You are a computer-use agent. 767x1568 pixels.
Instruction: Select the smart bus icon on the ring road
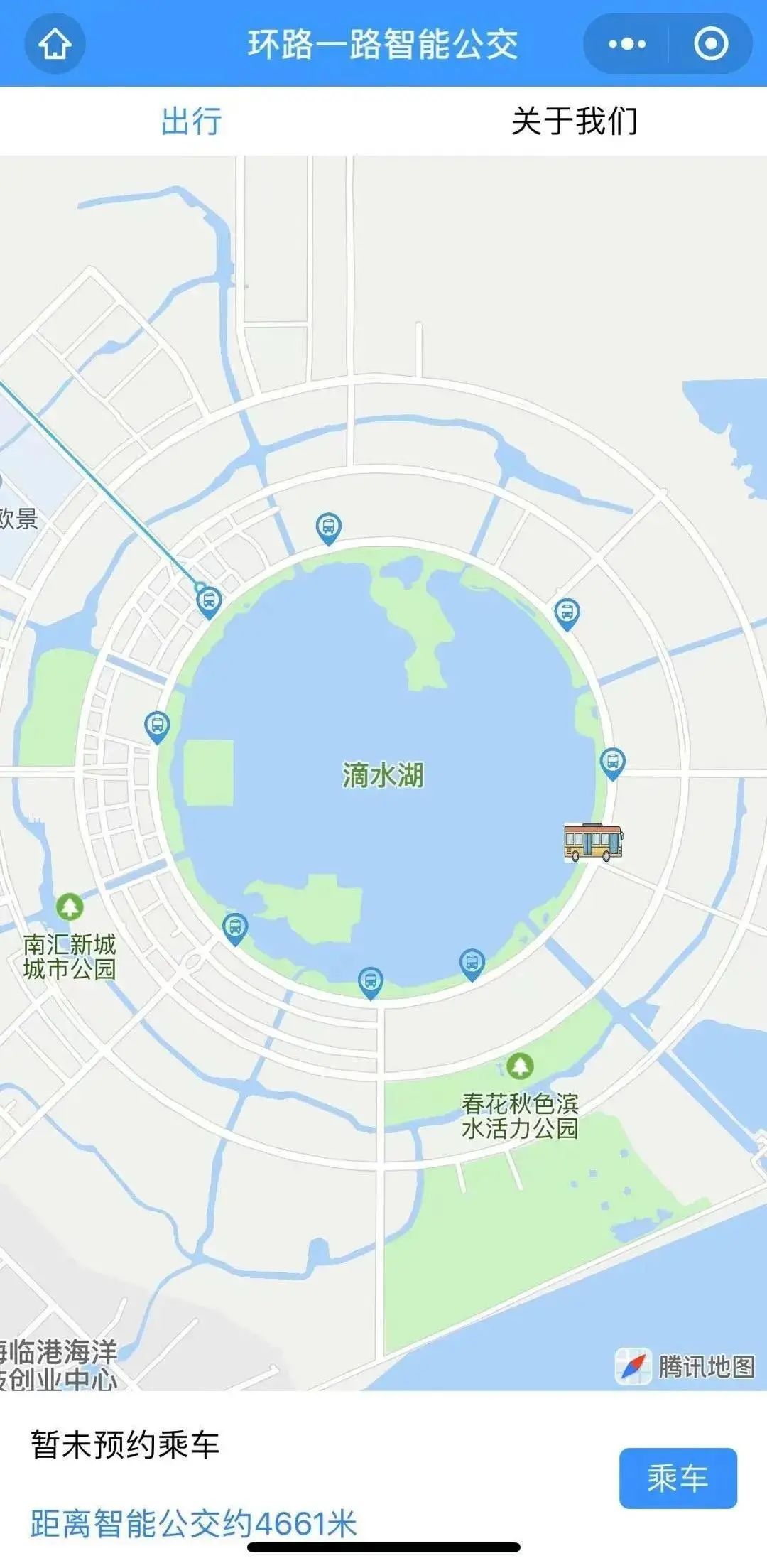point(593,842)
